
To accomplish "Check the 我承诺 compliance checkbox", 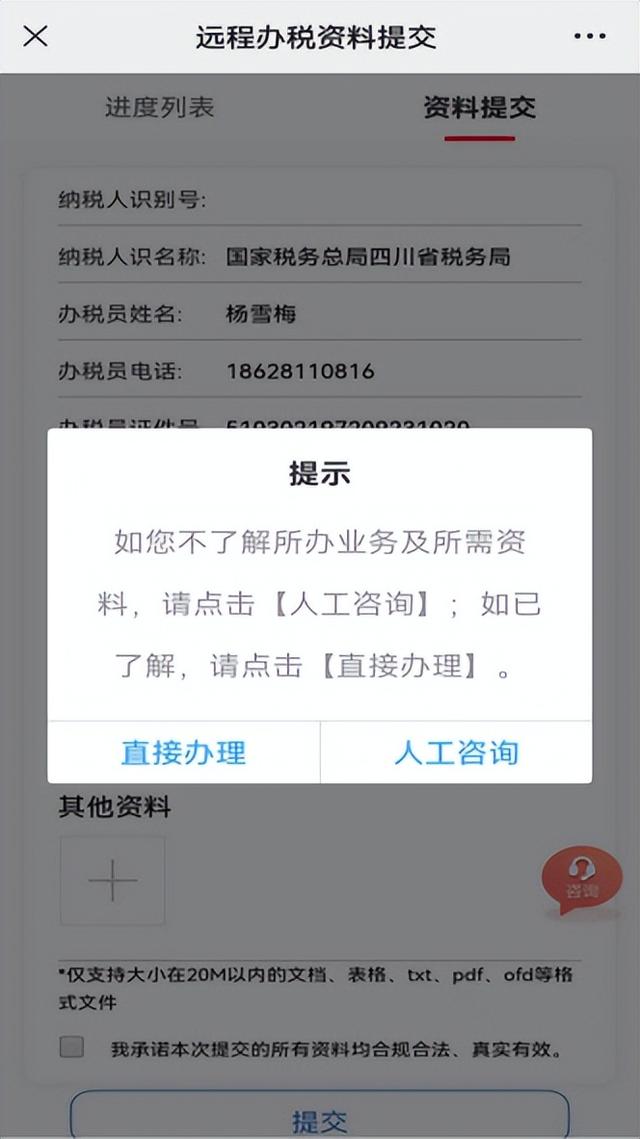I will pos(71,1047).
